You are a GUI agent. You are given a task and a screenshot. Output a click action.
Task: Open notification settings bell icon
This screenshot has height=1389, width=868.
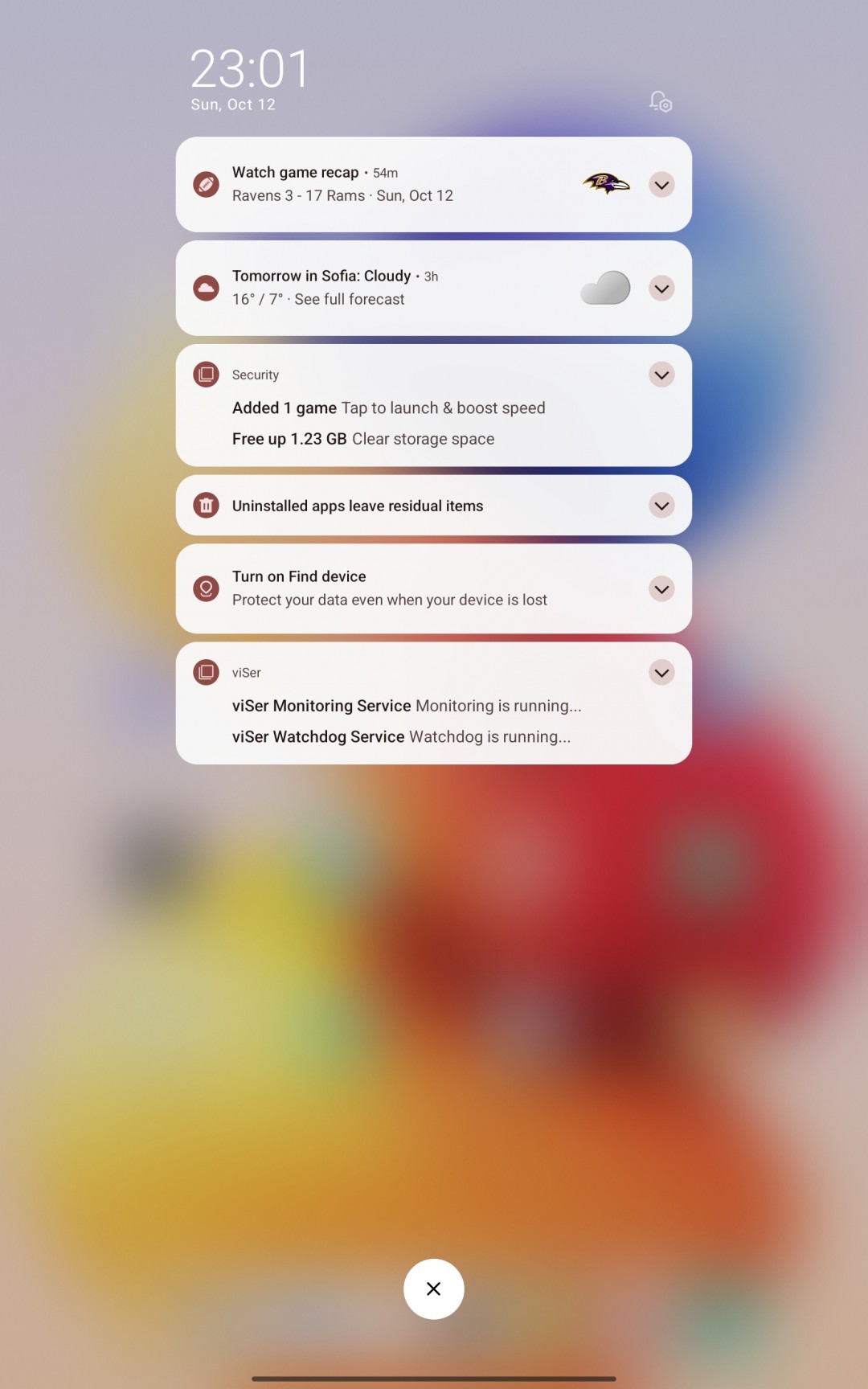(x=661, y=101)
